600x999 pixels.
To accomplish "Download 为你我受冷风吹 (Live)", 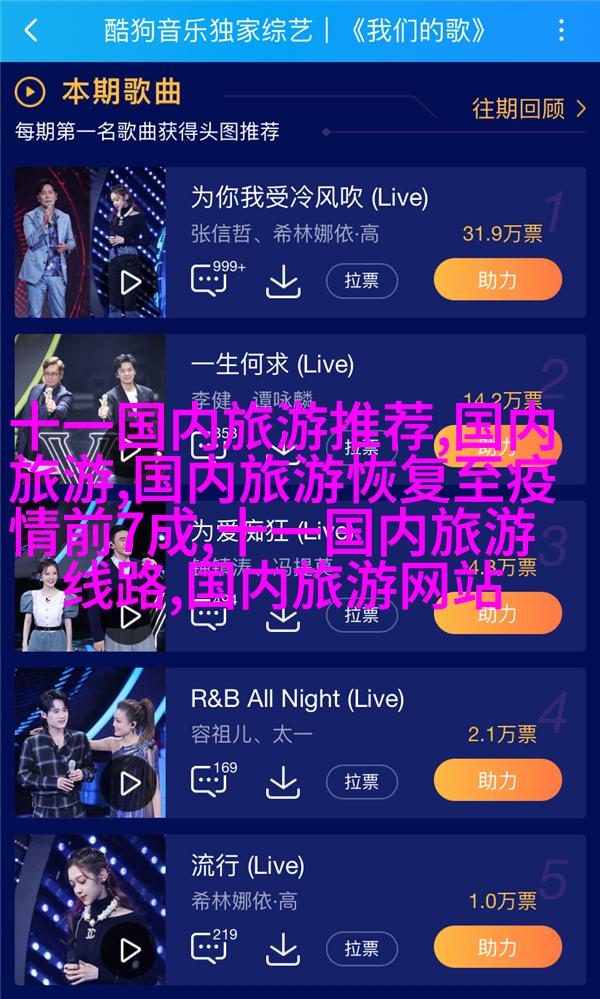I will (x=283, y=282).
